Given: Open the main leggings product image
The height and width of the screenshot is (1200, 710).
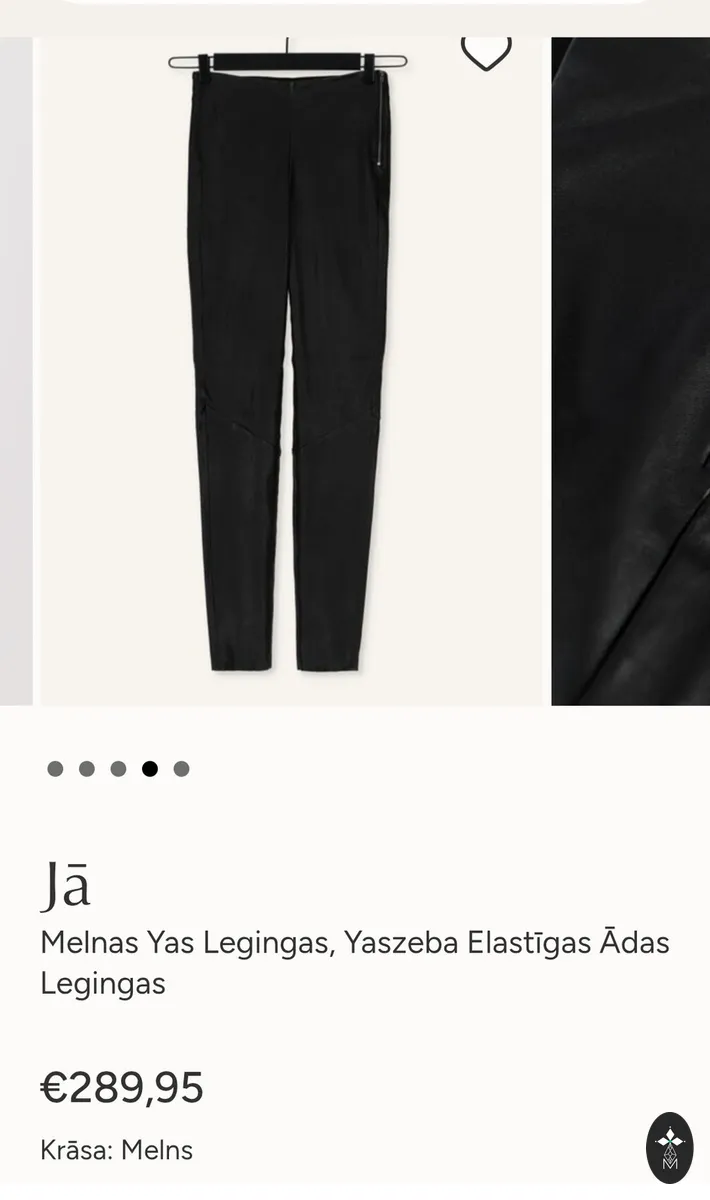Looking at the screenshot, I should point(290,371).
